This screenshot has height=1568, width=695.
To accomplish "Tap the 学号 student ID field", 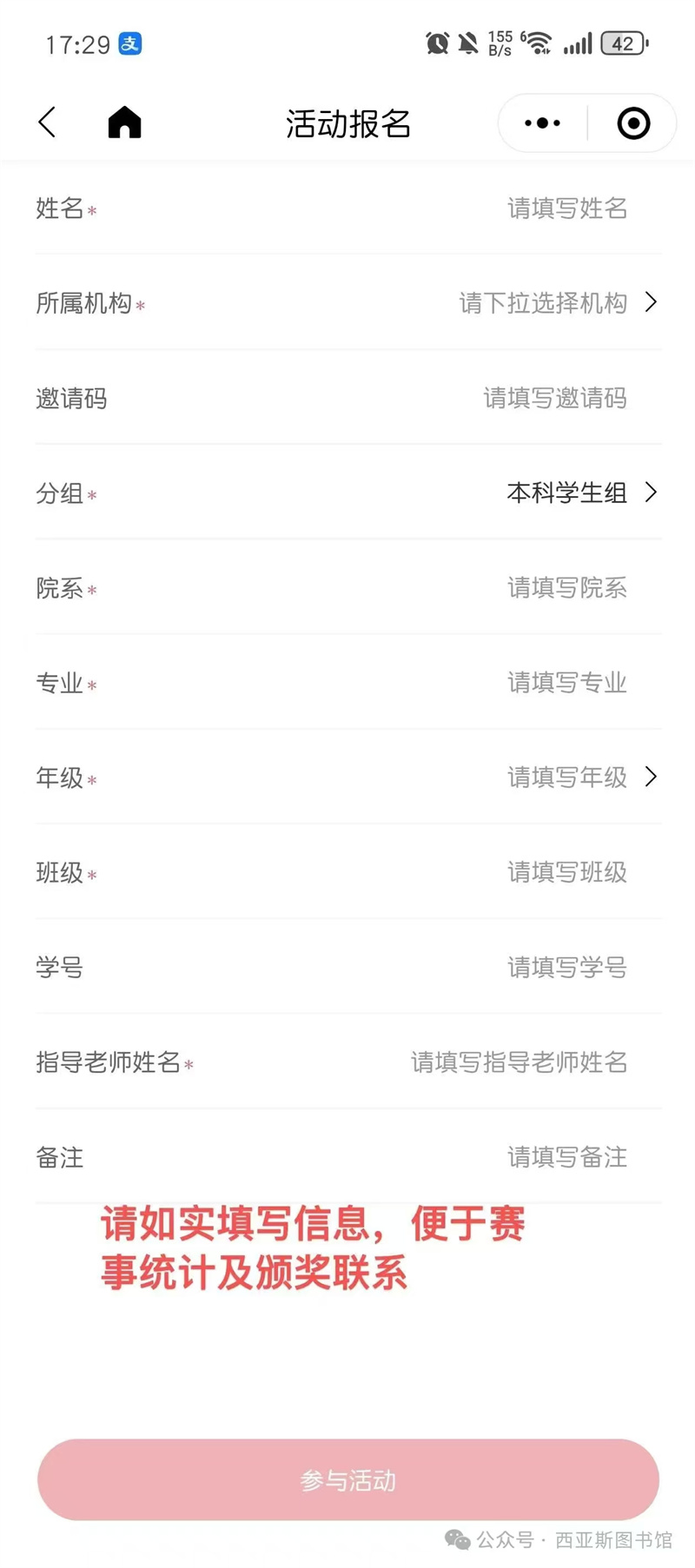I will [x=348, y=967].
